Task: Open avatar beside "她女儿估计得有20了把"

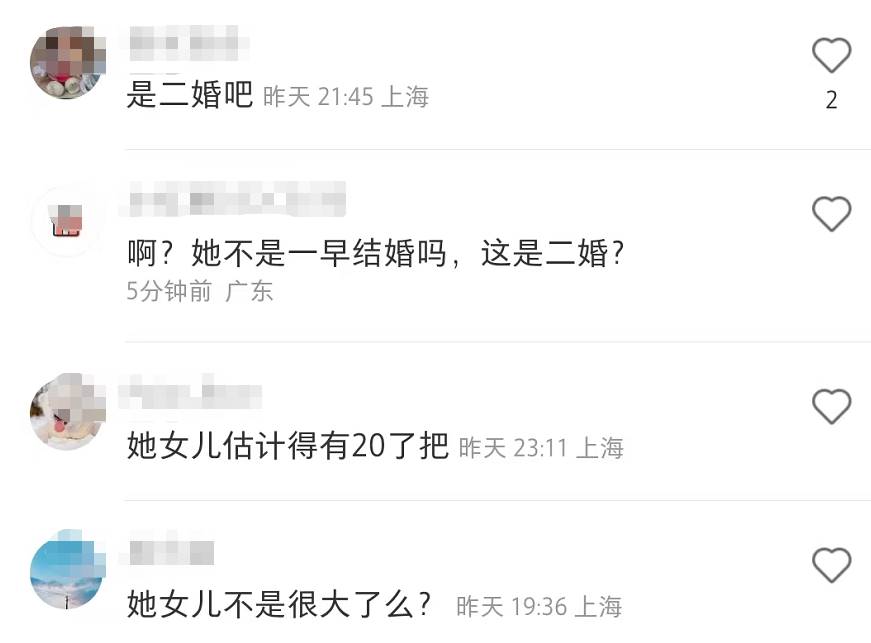Action: (x=67, y=412)
